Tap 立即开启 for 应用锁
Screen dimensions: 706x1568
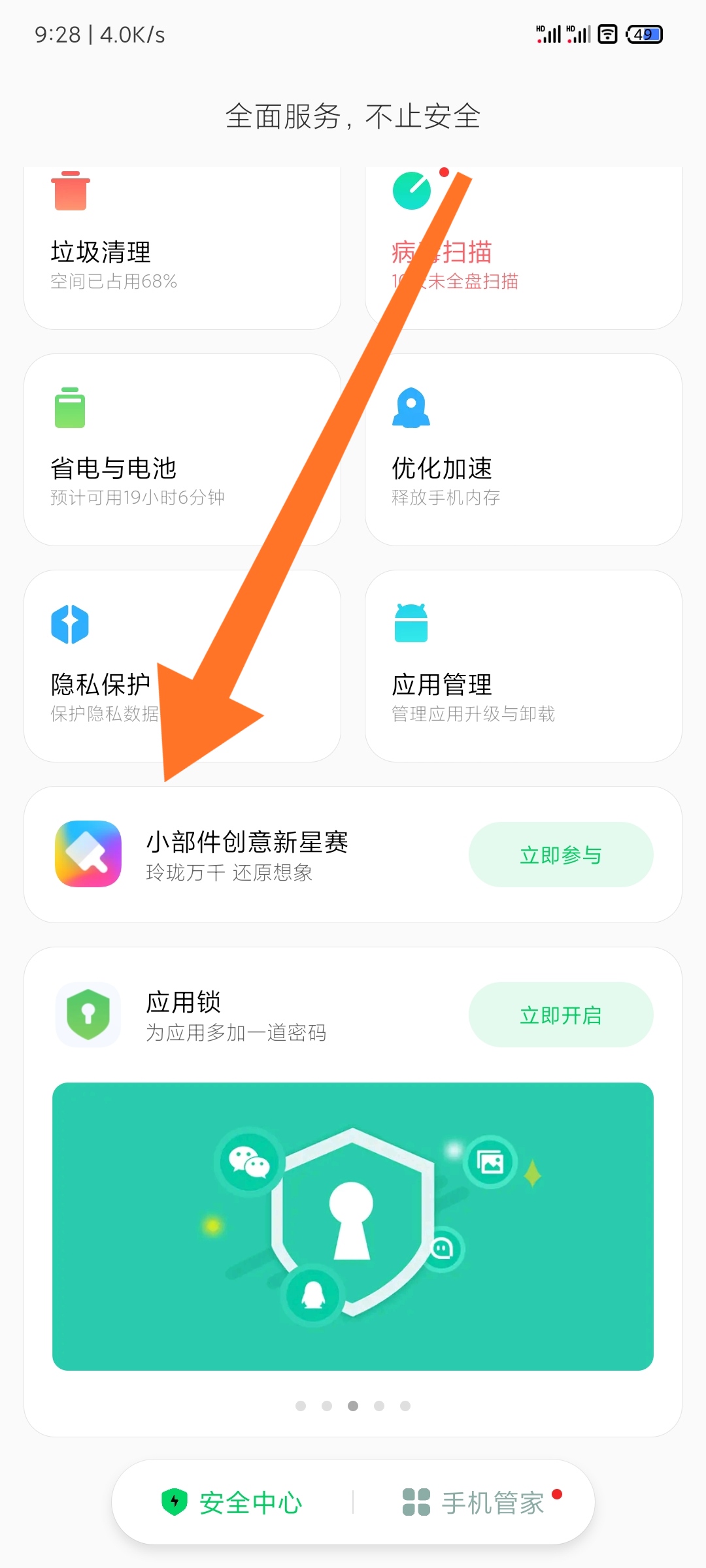pos(561,1015)
